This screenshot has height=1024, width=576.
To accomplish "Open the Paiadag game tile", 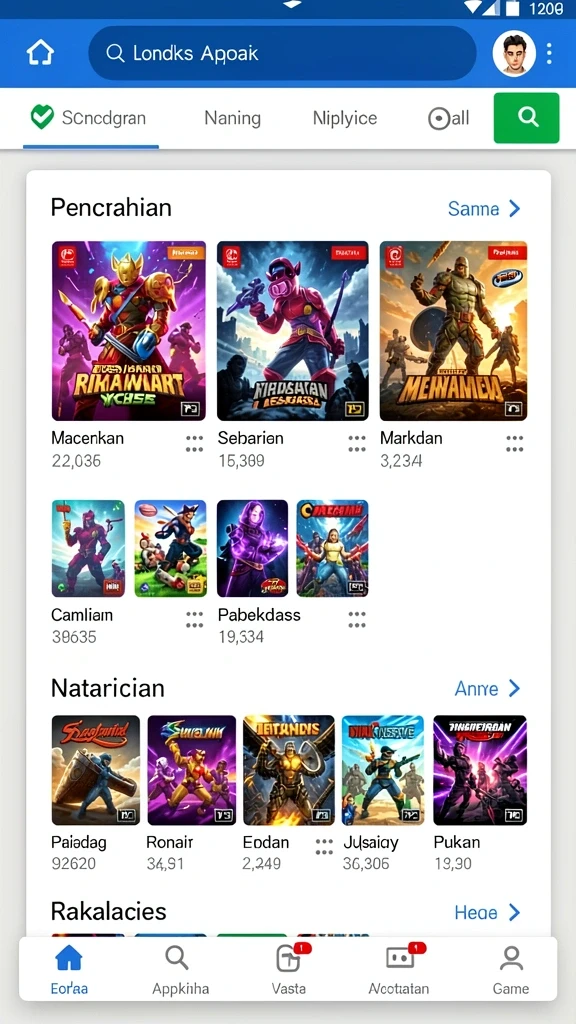I will click(x=95, y=770).
